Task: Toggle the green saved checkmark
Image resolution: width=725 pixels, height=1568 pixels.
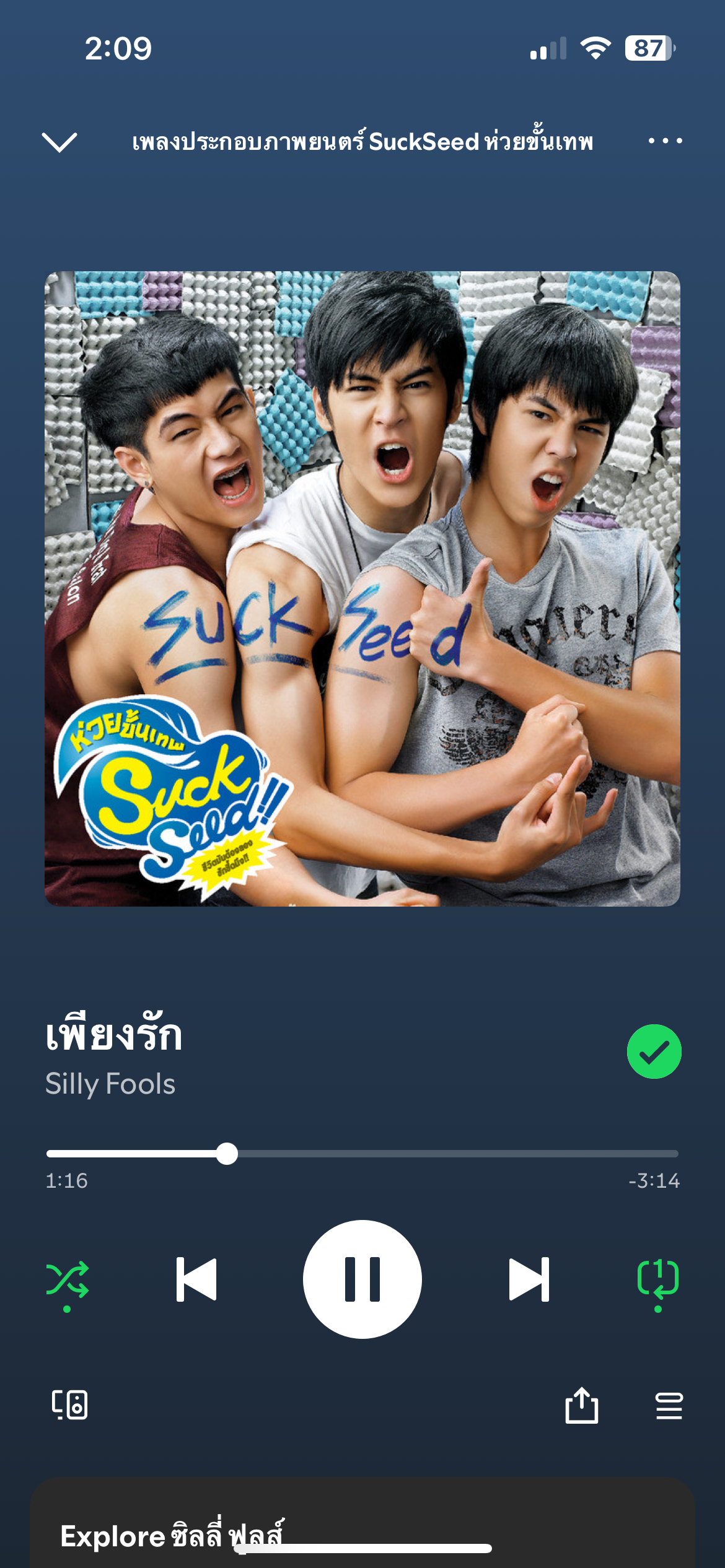Action: pos(654,1052)
